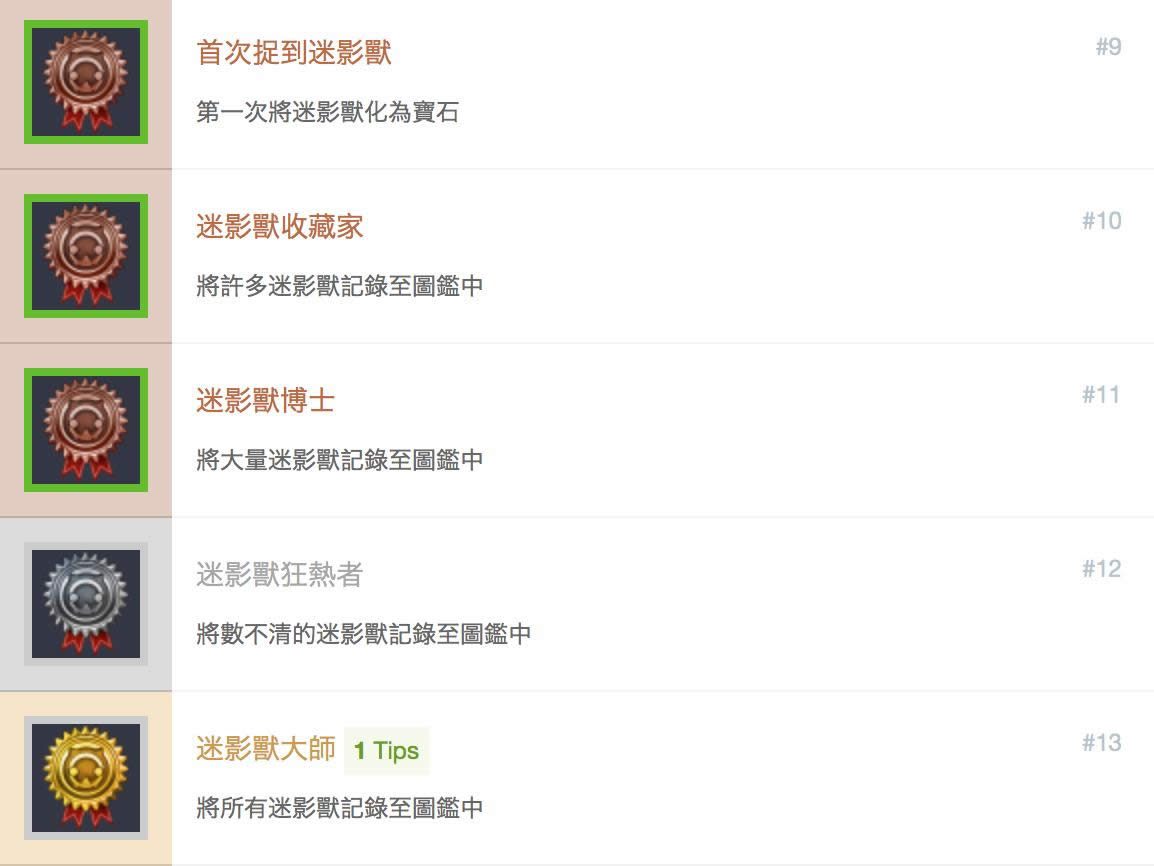
Task: Open the 迷影獸大師 trophy
Action: coord(265,749)
